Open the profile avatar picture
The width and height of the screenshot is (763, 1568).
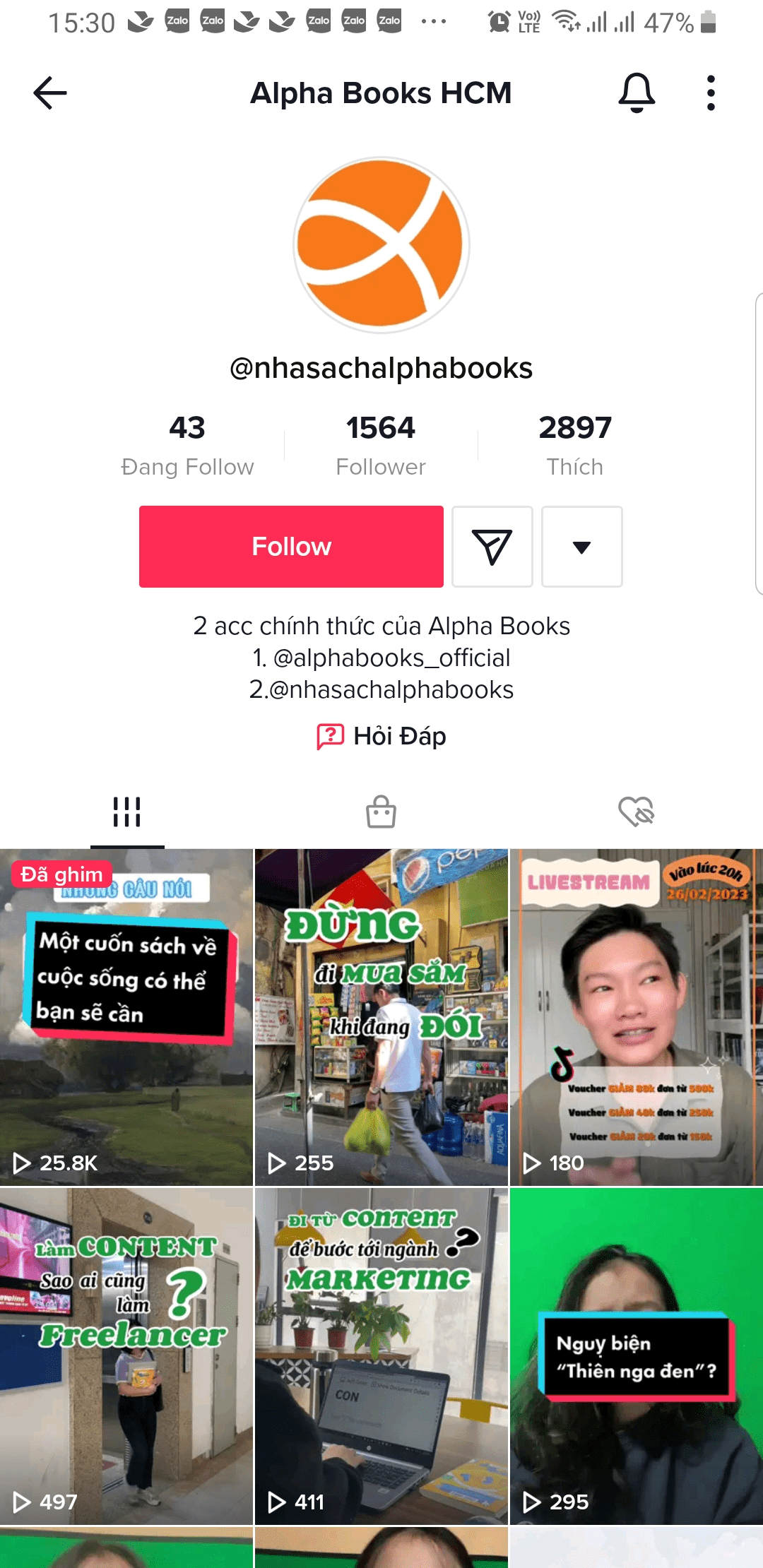(381, 244)
